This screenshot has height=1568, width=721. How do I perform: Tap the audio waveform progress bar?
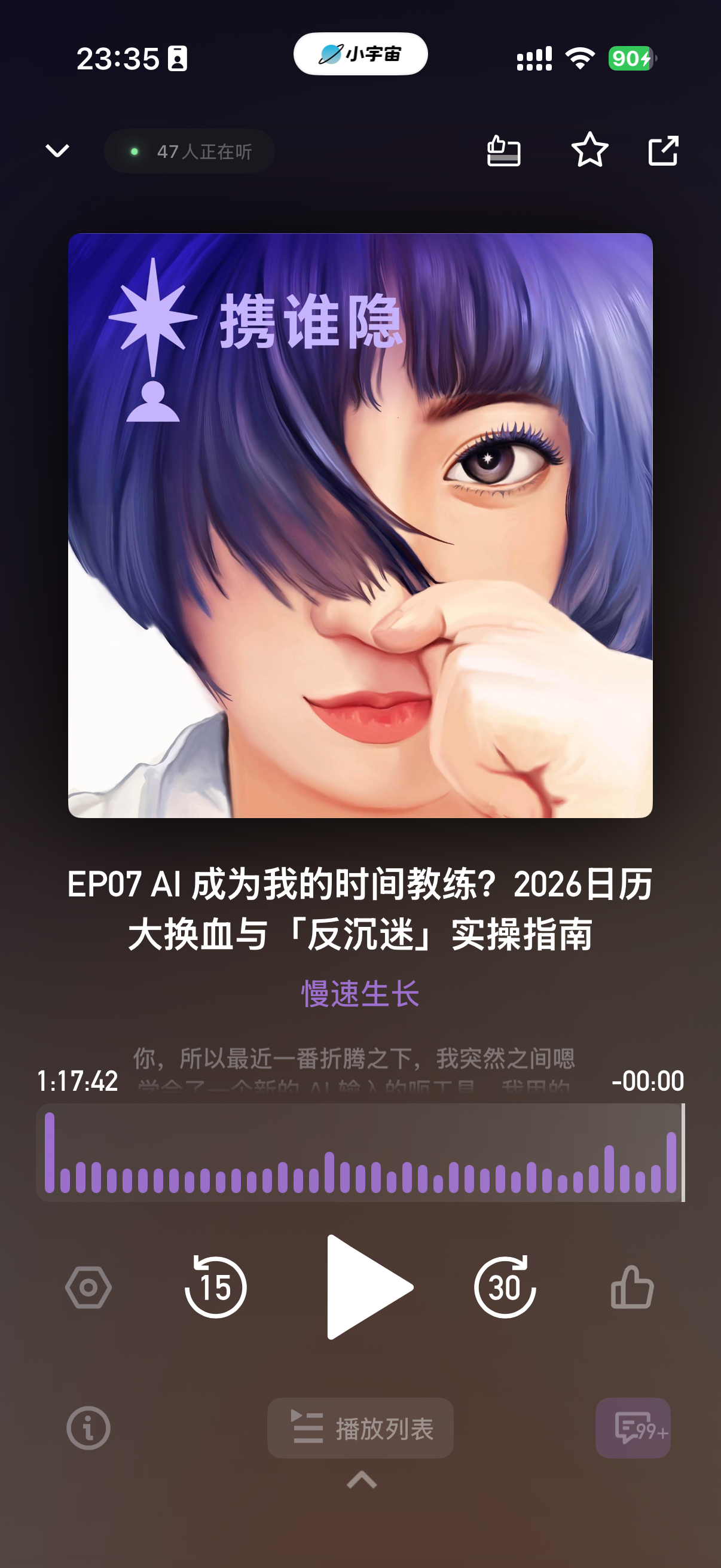(x=360, y=1152)
